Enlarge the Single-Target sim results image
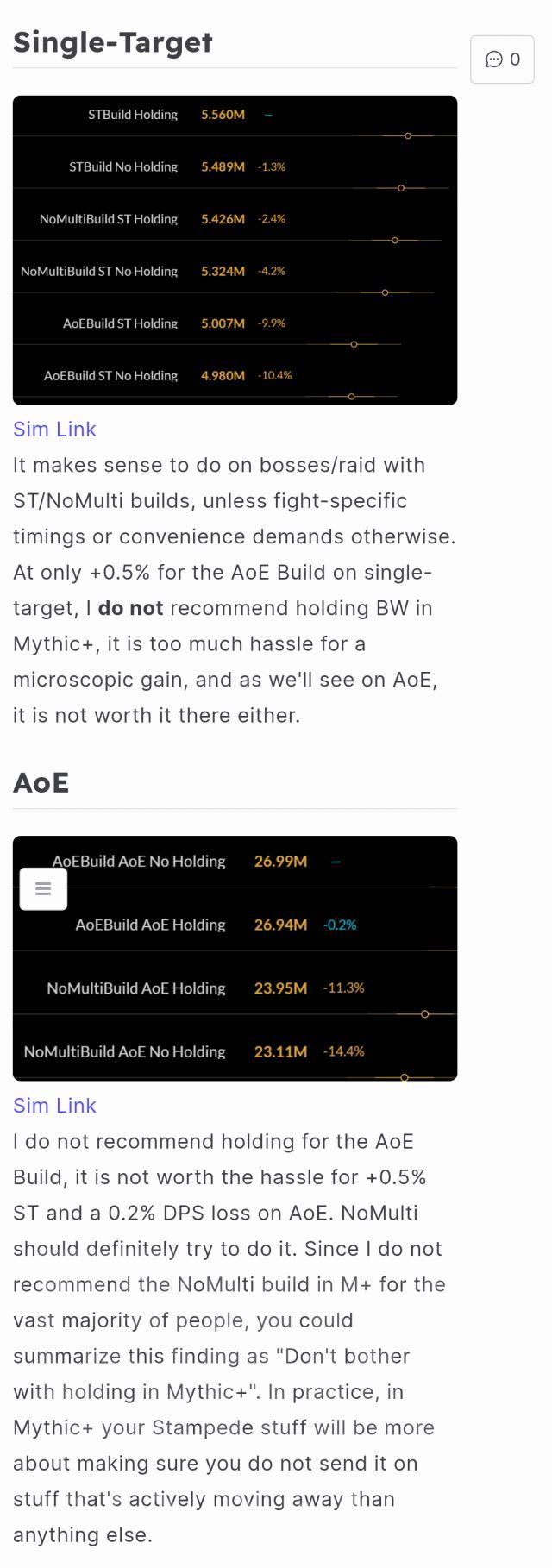The height and width of the screenshot is (1568, 552). 235,250
